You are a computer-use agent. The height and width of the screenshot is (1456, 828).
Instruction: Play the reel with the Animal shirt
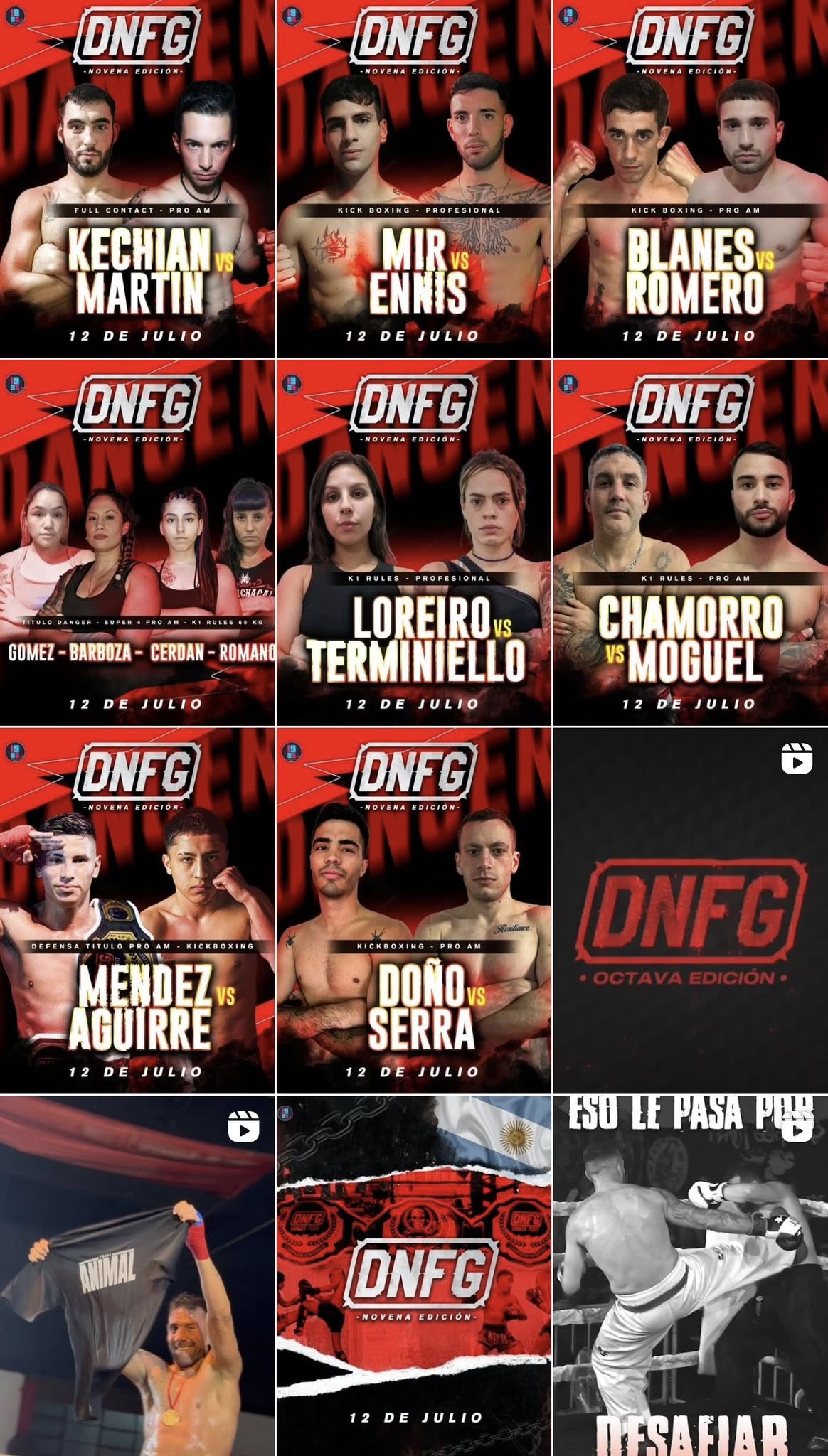(137, 1276)
